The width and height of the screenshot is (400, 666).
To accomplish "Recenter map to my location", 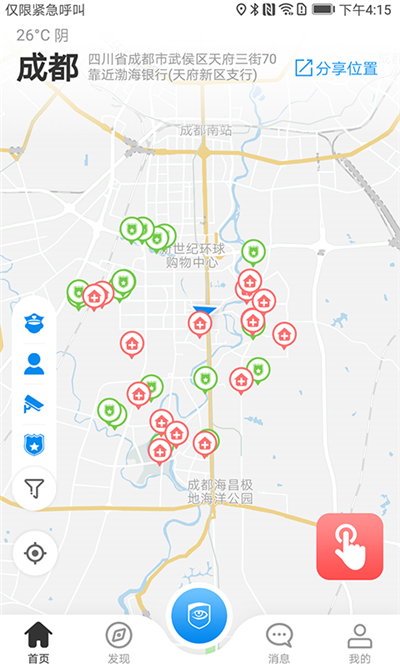I will tap(35, 553).
